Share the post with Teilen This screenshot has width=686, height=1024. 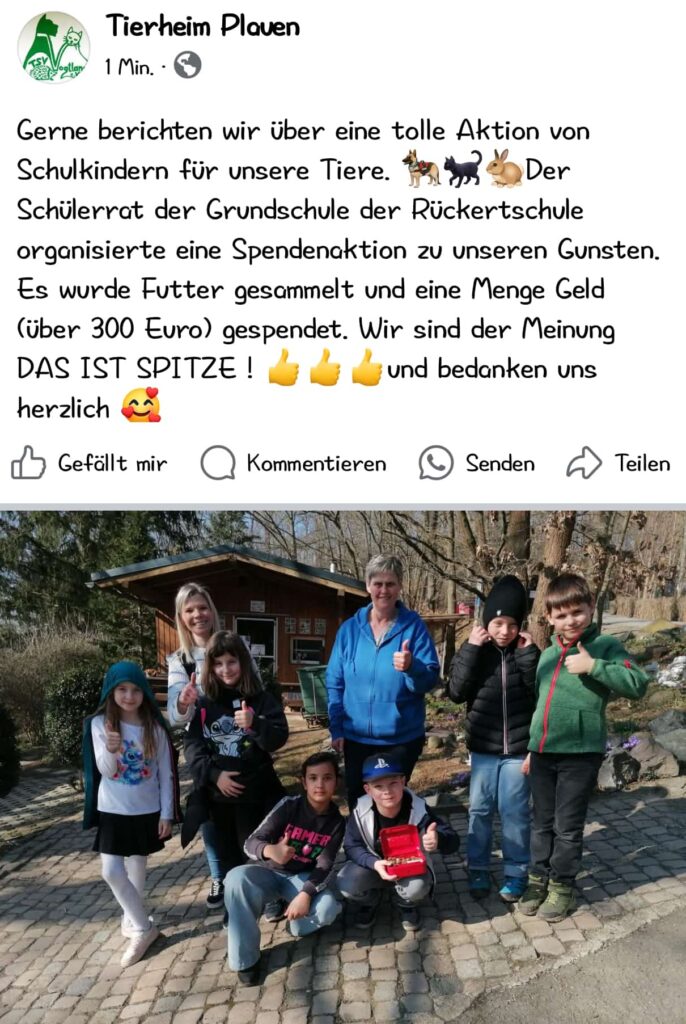pyautogui.click(x=618, y=463)
